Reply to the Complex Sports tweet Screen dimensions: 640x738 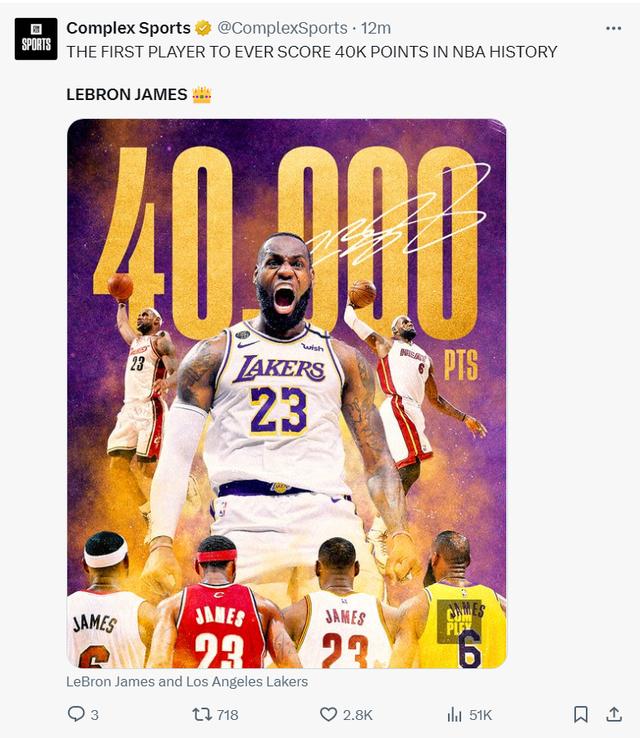pyautogui.click(x=76, y=714)
